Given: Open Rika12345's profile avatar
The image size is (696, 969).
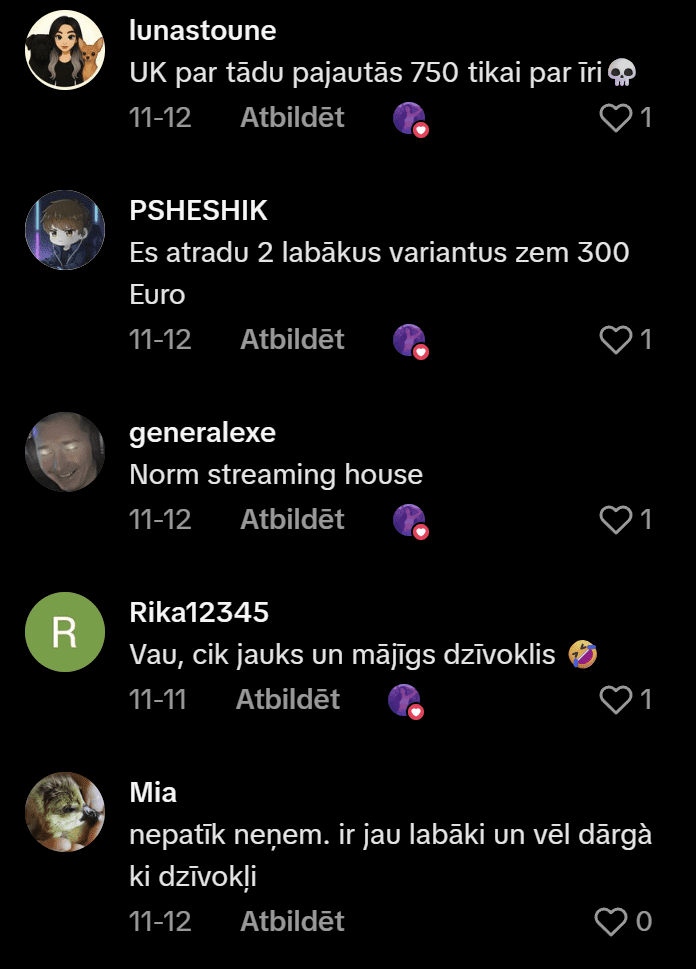Looking at the screenshot, I should point(65,632).
